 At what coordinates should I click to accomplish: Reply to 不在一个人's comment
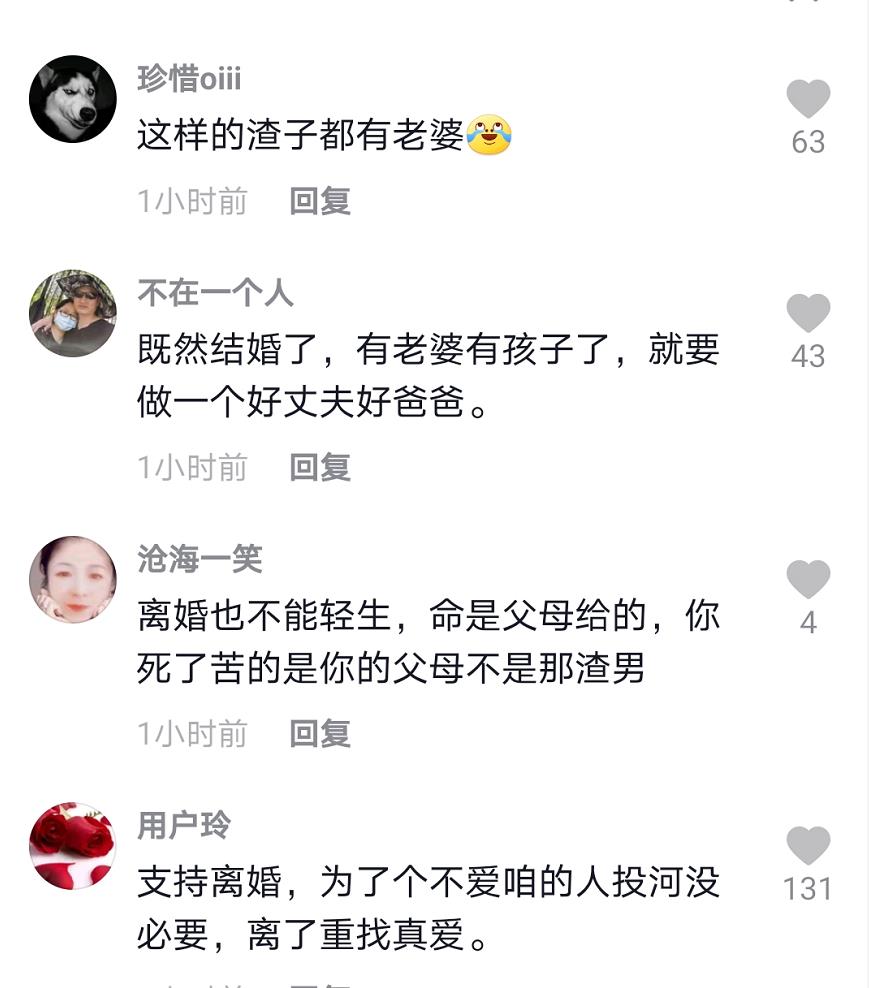320,467
